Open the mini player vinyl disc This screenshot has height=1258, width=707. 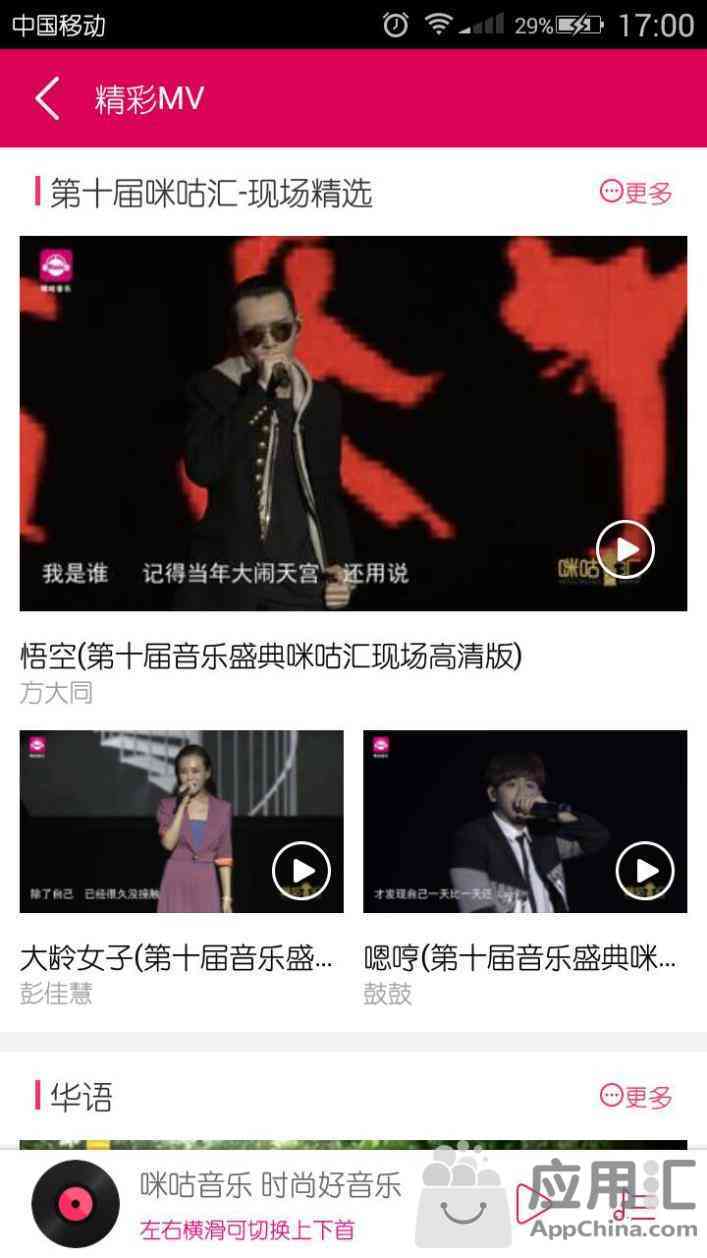(x=75, y=1203)
